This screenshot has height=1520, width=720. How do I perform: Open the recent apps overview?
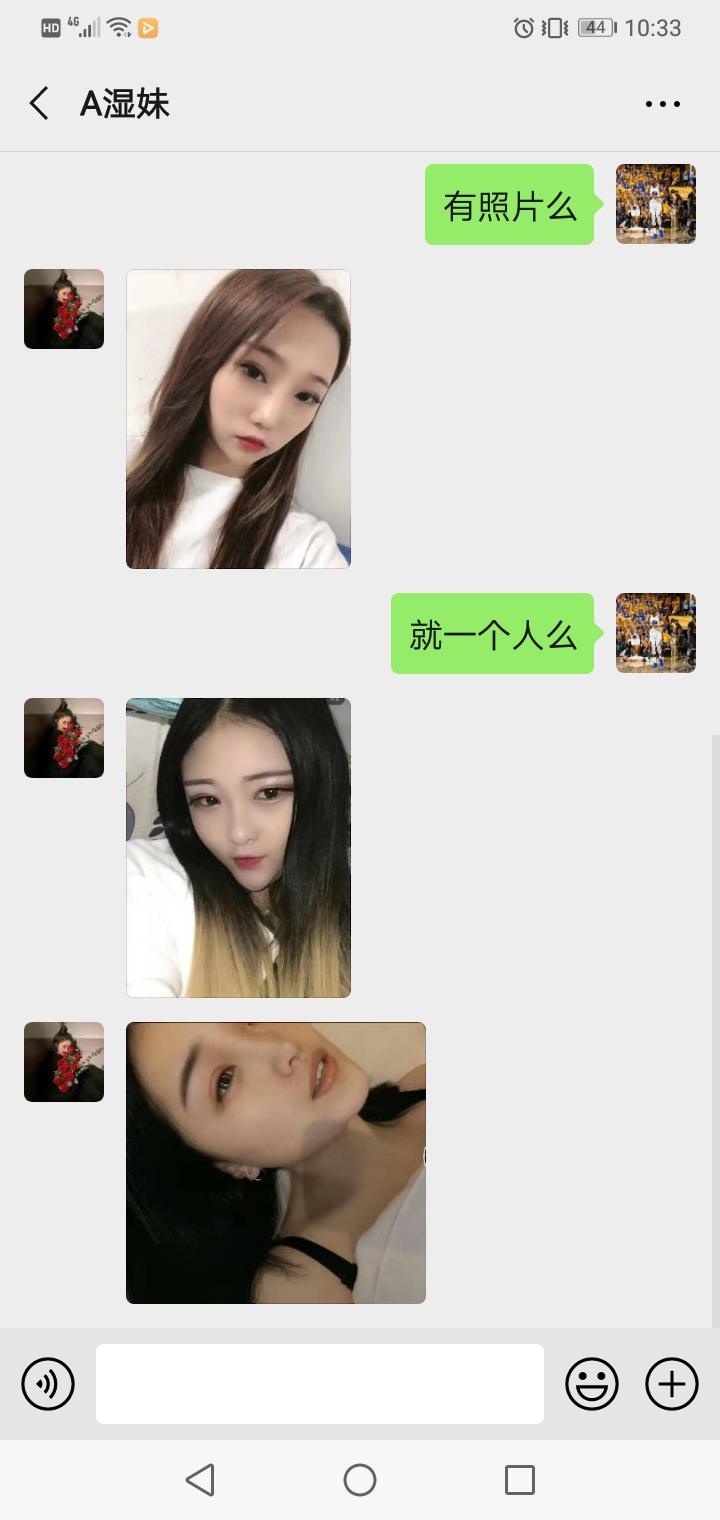tap(520, 1480)
